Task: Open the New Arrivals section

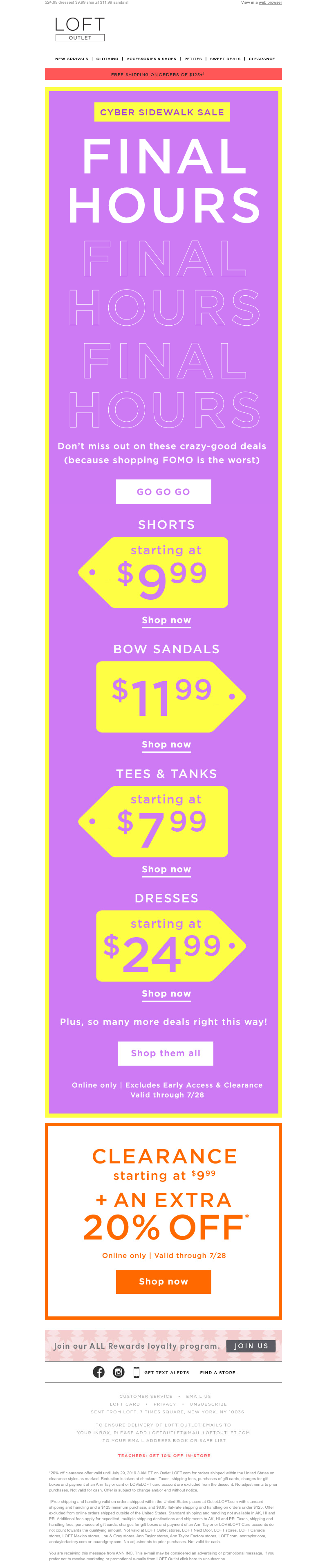Action: 71,59
